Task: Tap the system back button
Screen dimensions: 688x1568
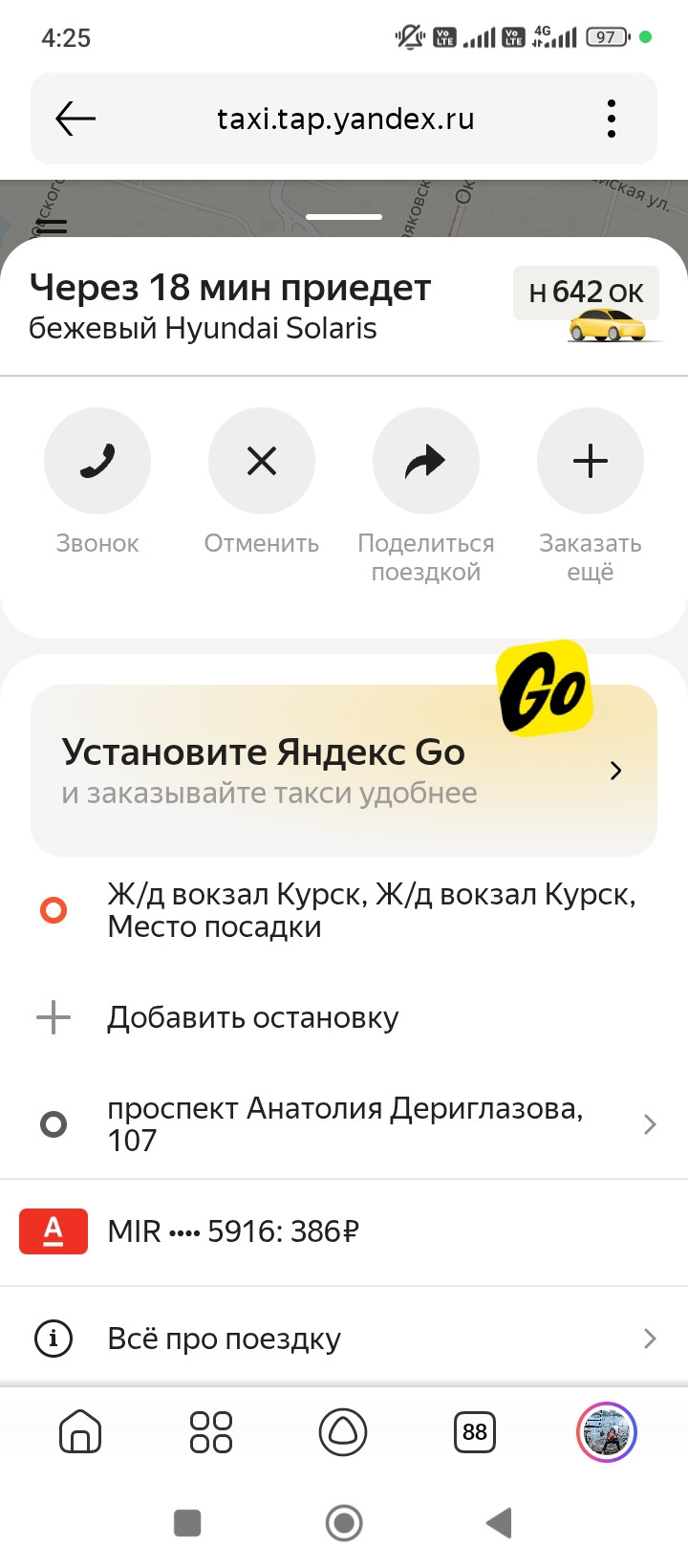Action: point(499,1522)
